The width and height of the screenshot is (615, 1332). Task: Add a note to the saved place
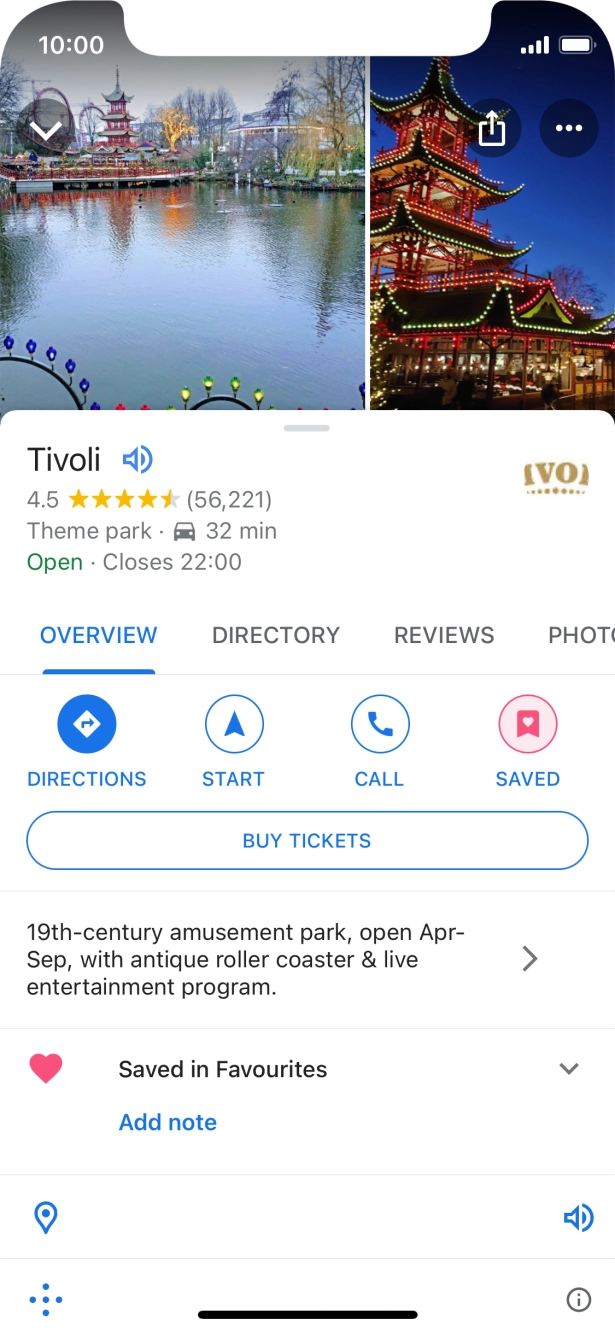point(168,1122)
